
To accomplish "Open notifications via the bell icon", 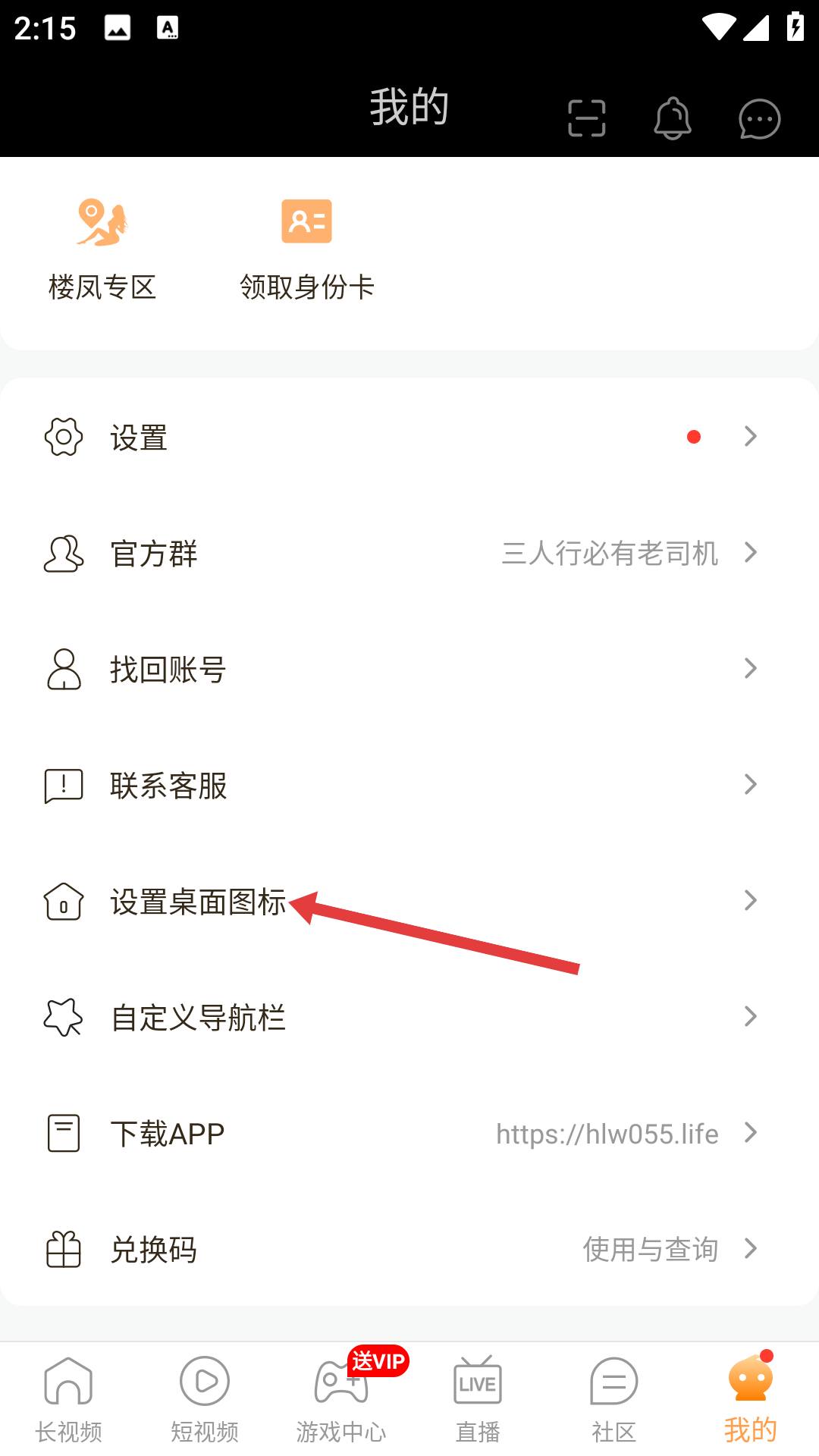I will tap(673, 118).
